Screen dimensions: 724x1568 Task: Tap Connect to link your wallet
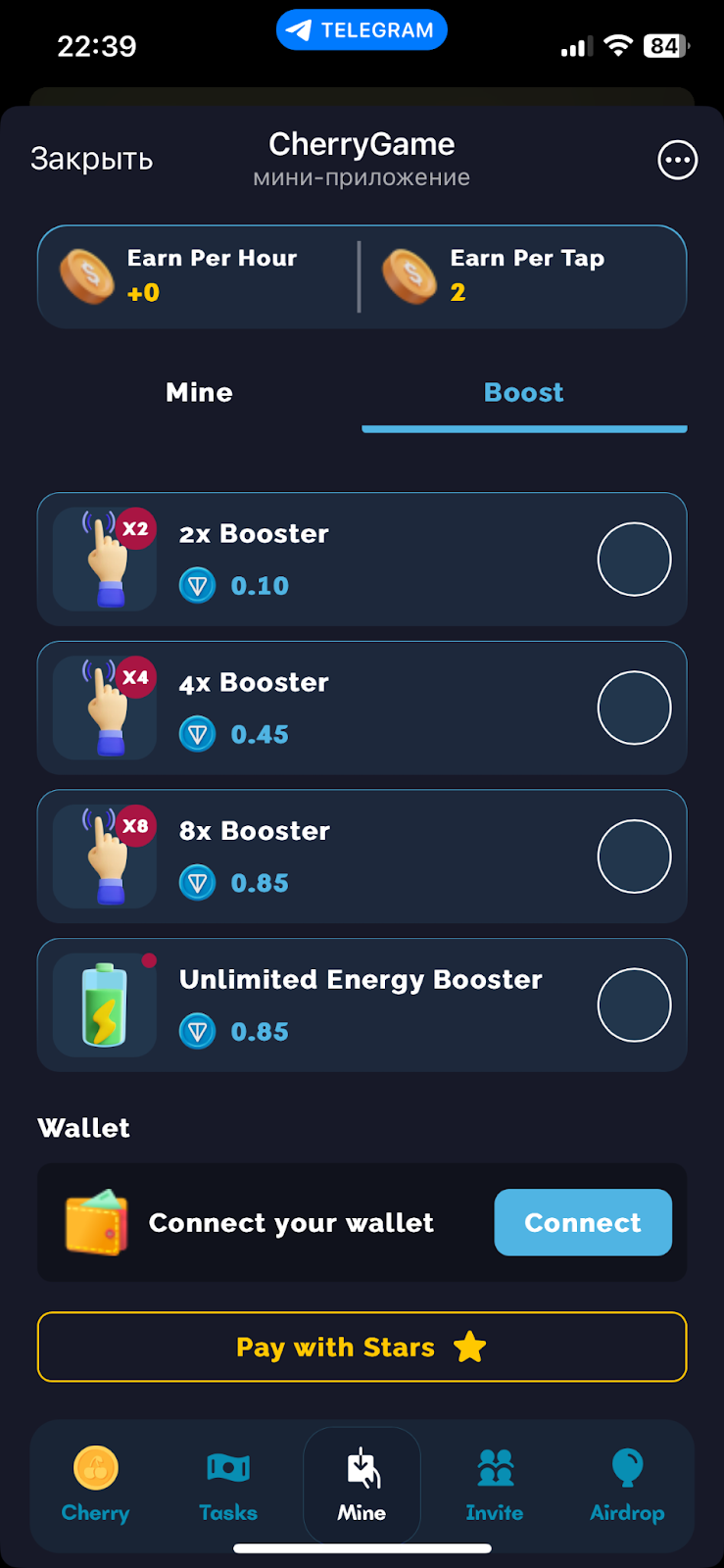coord(582,1222)
